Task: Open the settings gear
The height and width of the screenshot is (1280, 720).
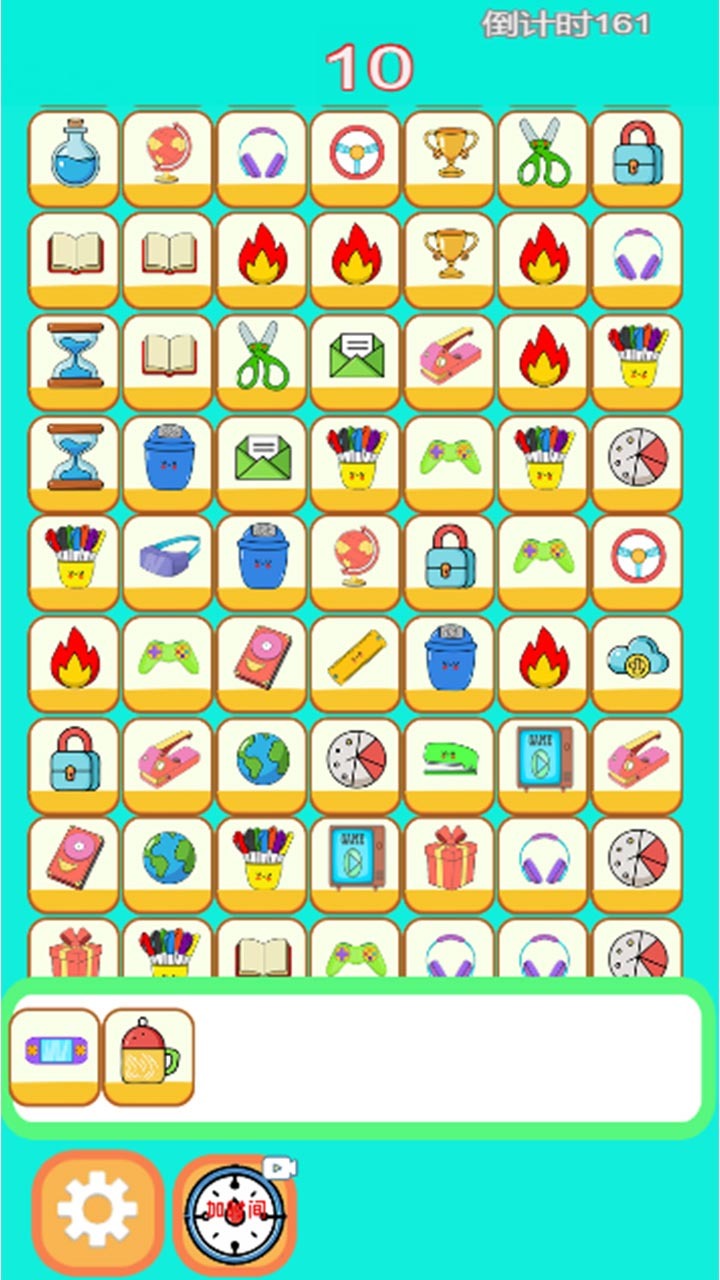Action: (97, 1211)
